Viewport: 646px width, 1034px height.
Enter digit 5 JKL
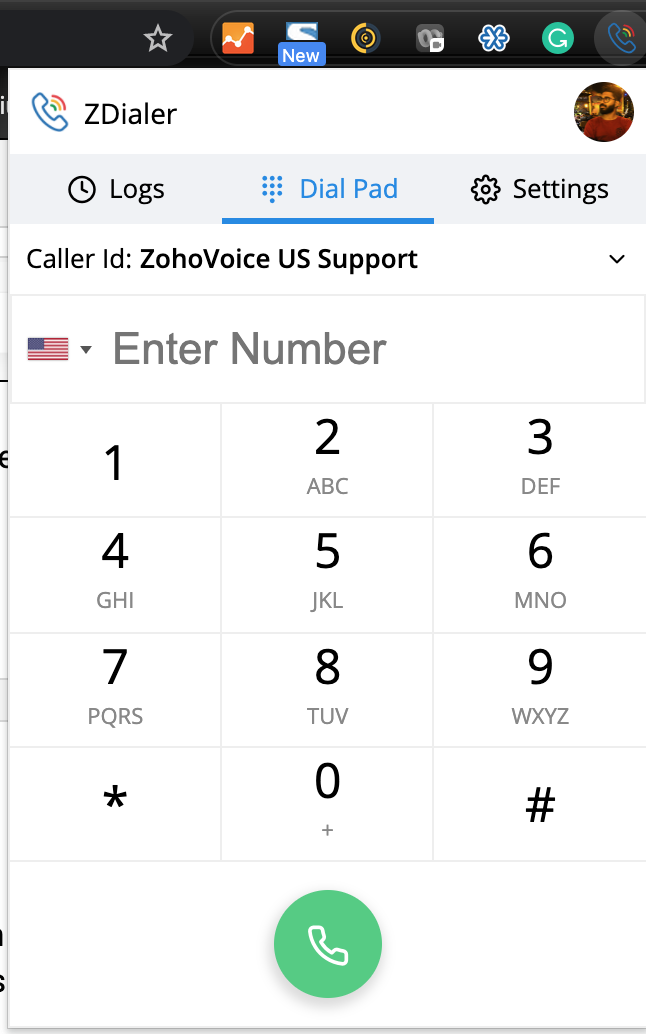pos(328,575)
